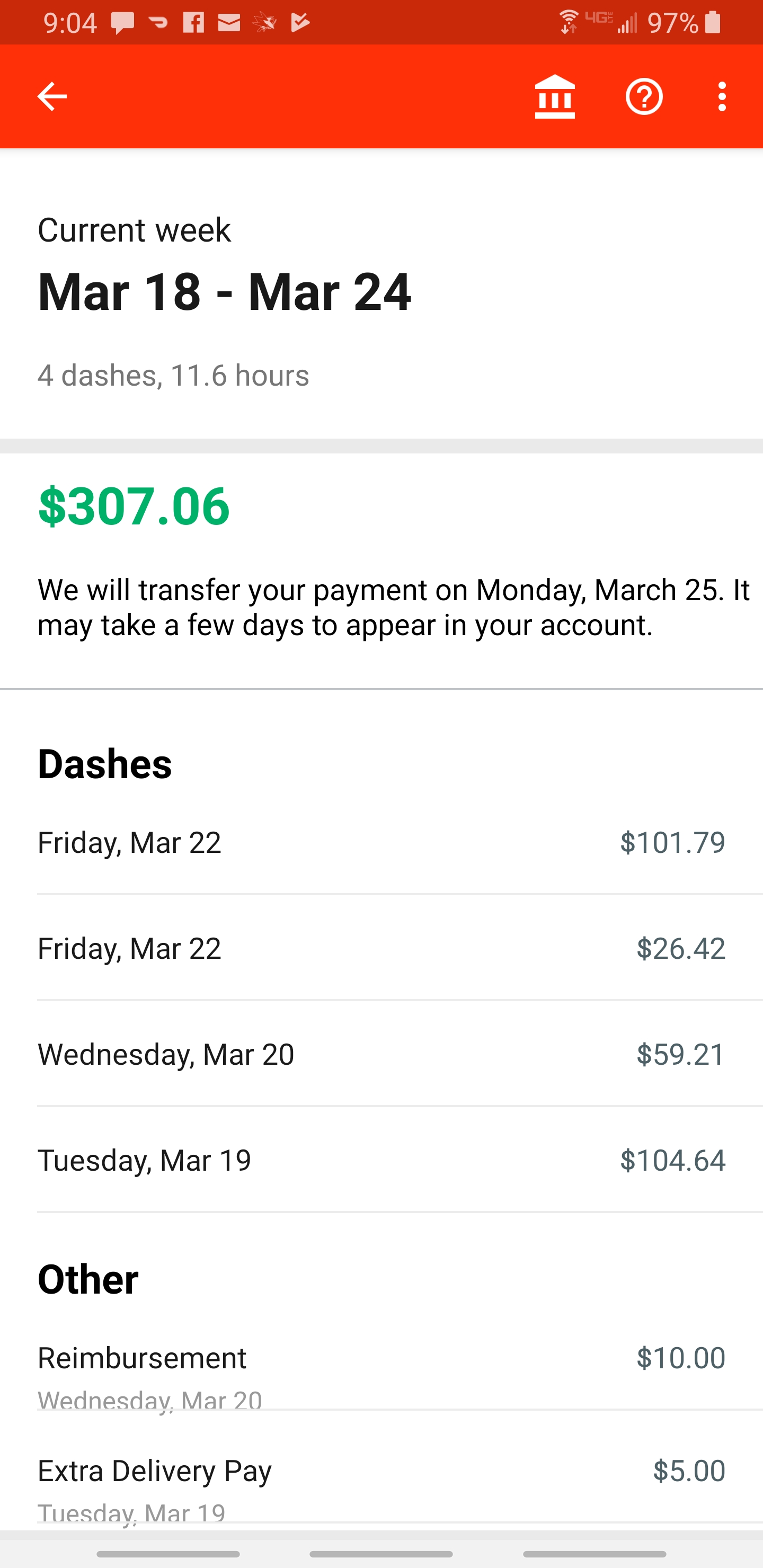Screen dimensions: 763x1568
Task: Open help using the question mark icon
Action: point(645,96)
